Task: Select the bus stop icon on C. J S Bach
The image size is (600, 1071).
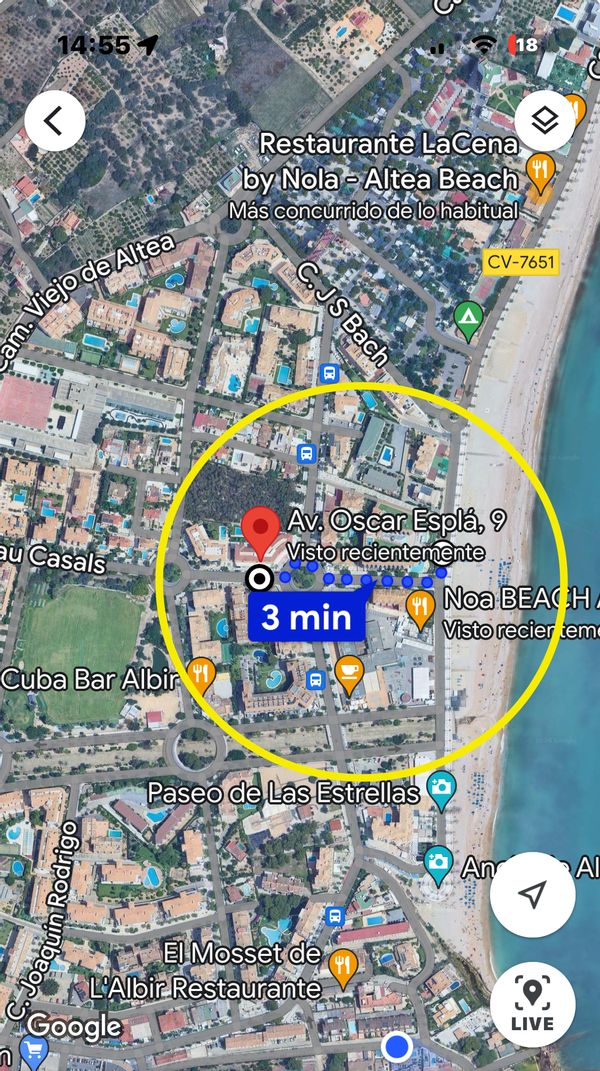Action: click(329, 374)
